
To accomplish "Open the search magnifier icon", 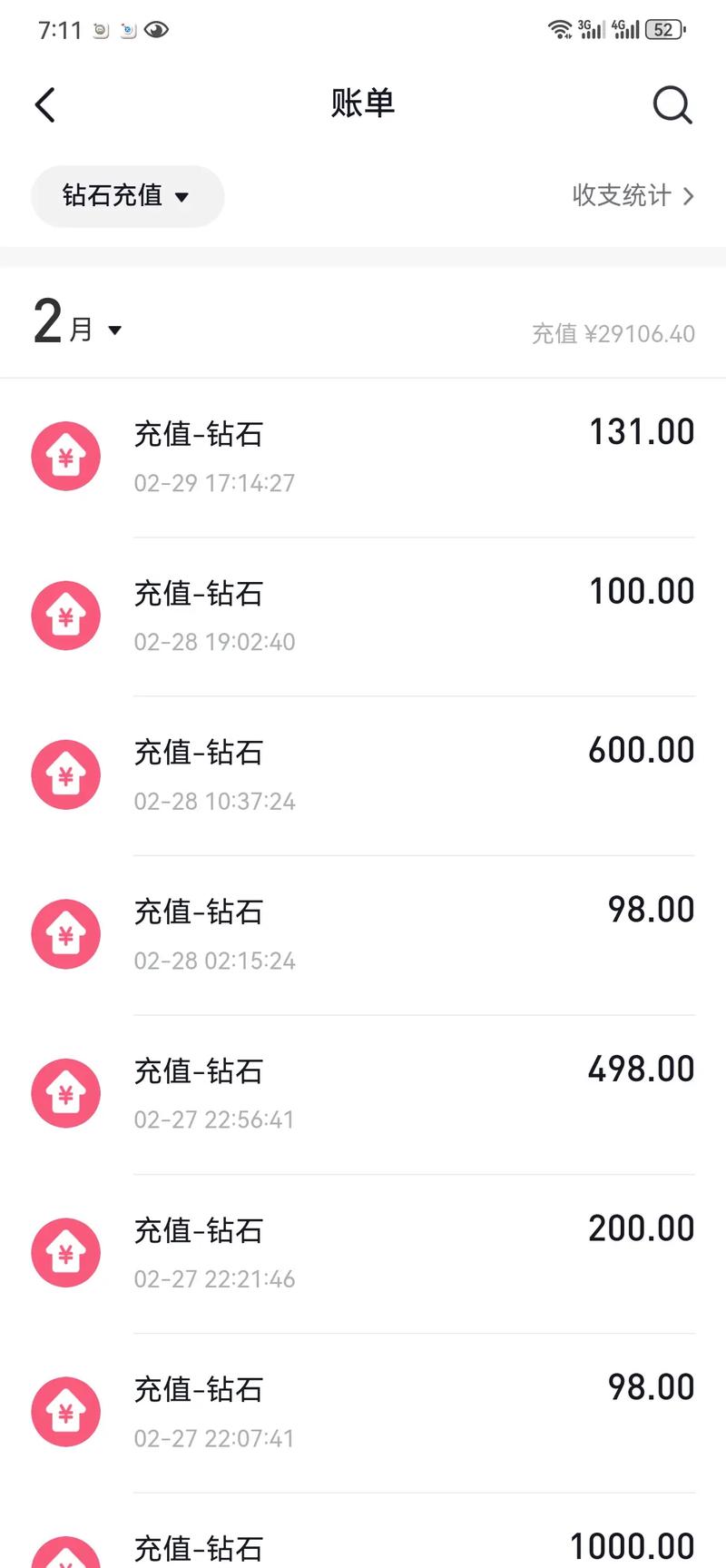I will [x=672, y=105].
